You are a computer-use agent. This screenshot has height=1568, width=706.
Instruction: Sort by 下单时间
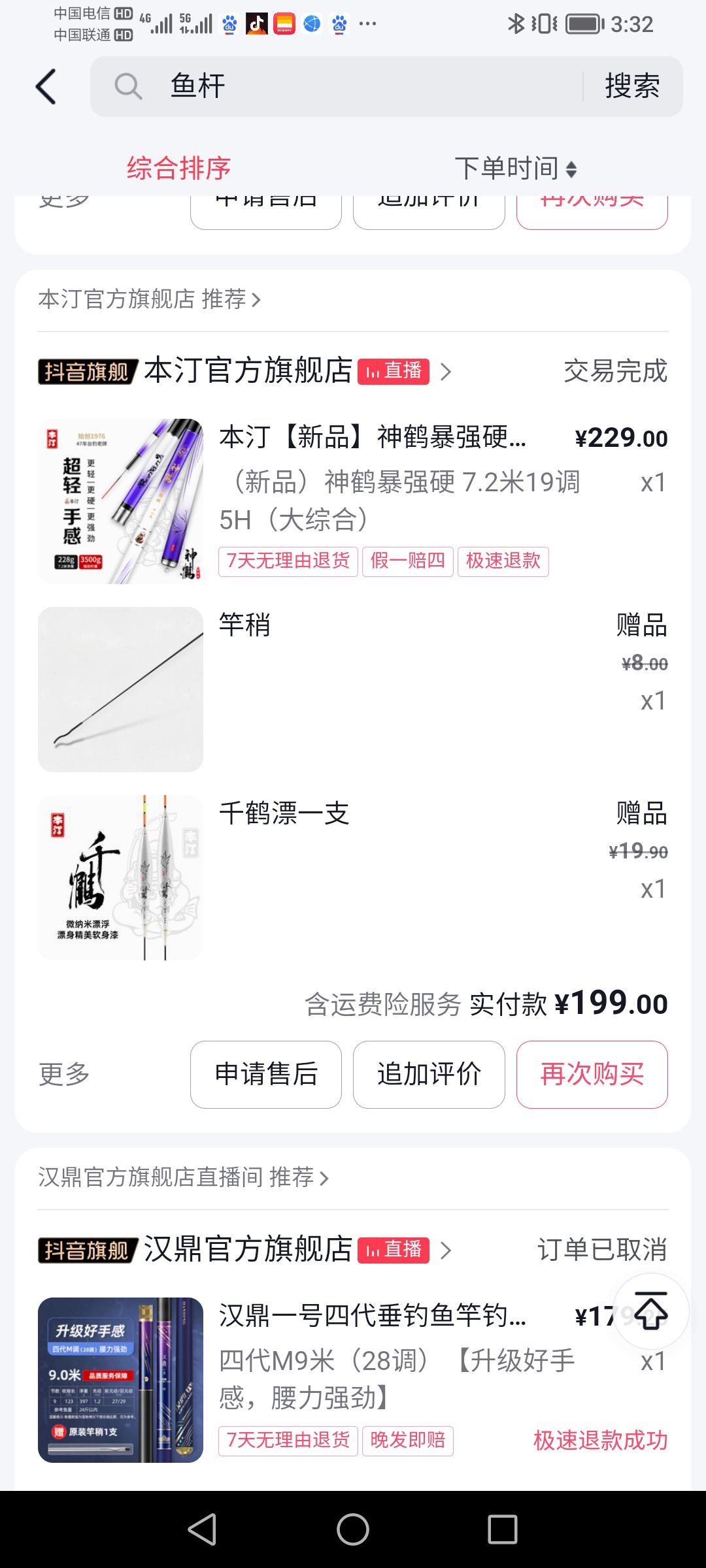(x=516, y=169)
